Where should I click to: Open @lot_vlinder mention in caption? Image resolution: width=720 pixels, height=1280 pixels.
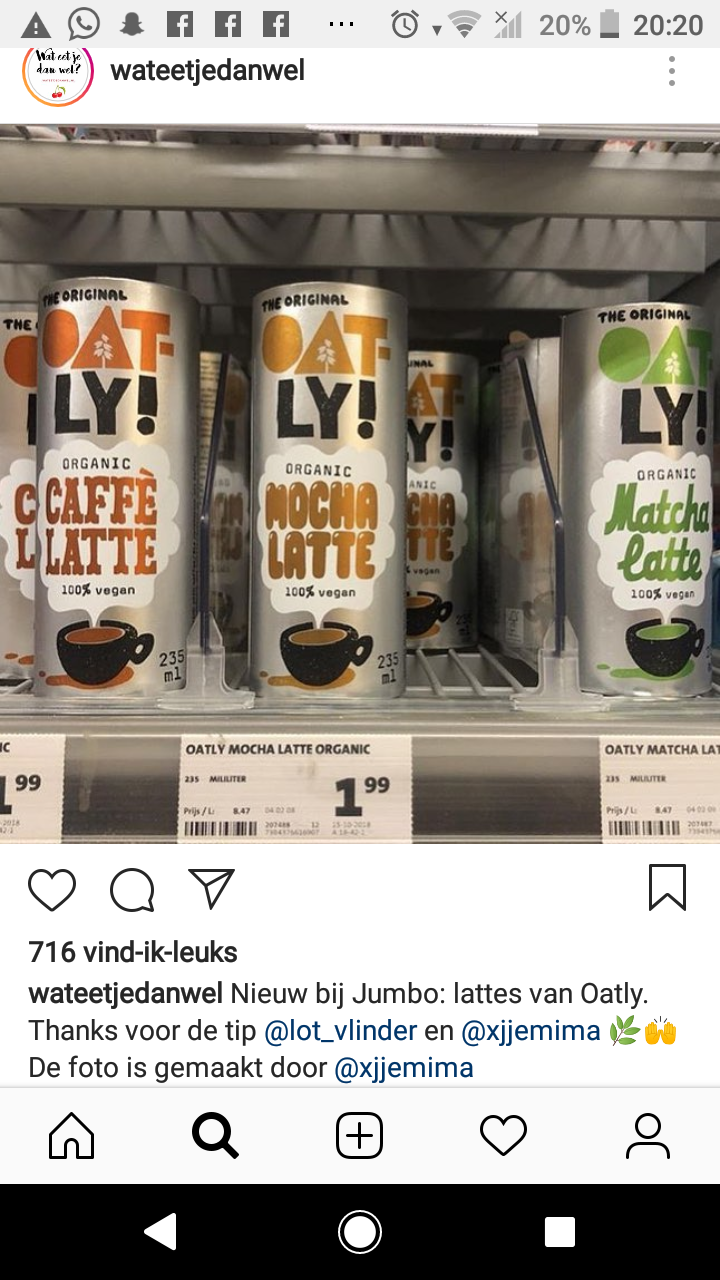pyautogui.click(x=341, y=1030)
